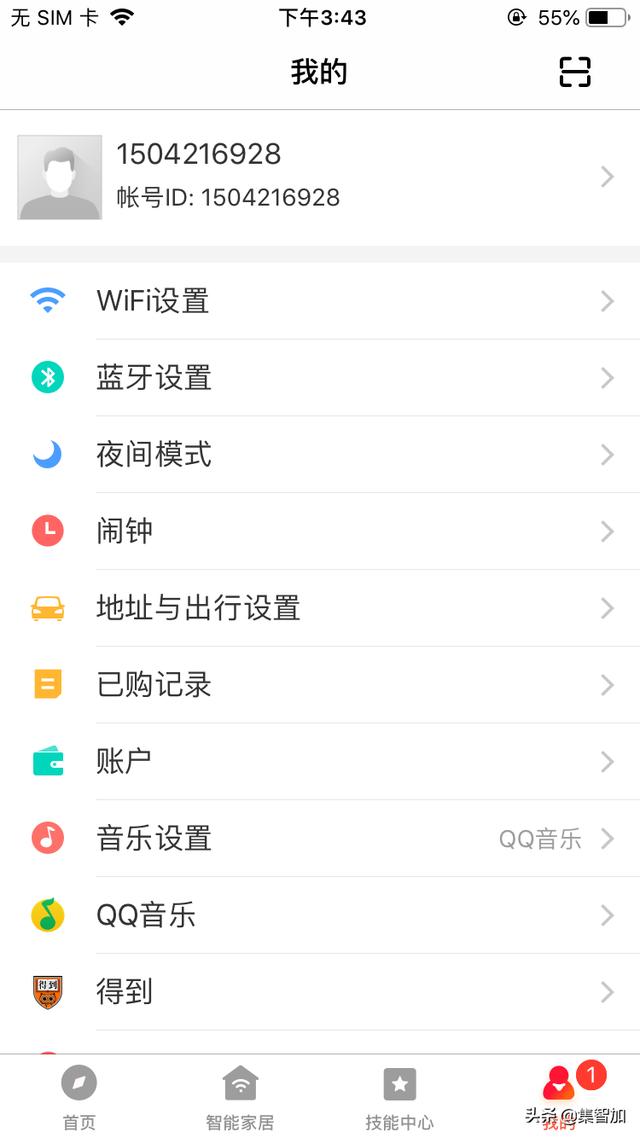Open 地址与出行设置
Screen dimensions: 640x1138
coord(320,608)
